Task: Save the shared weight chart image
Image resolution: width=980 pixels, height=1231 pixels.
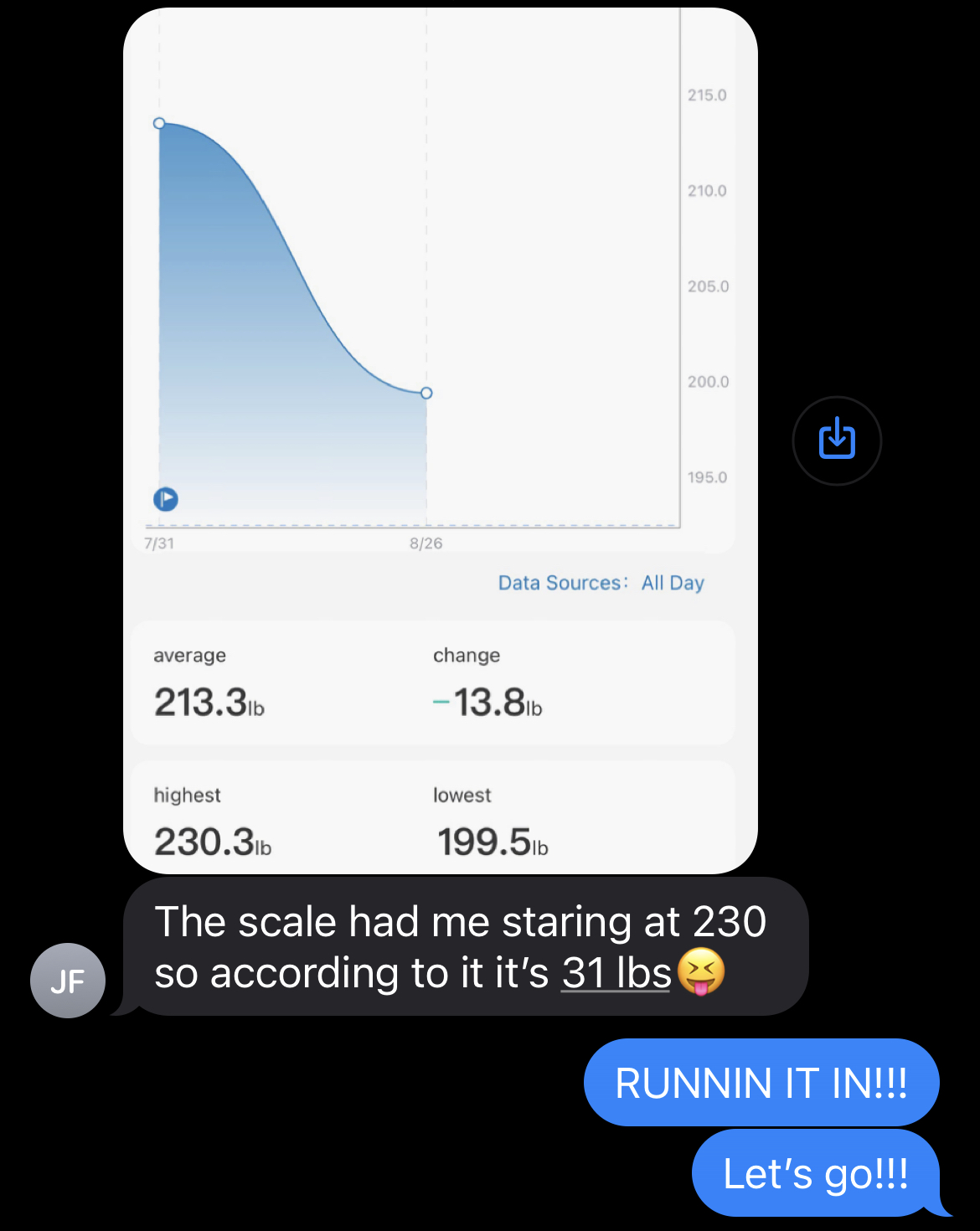Action: click(837, 440)
